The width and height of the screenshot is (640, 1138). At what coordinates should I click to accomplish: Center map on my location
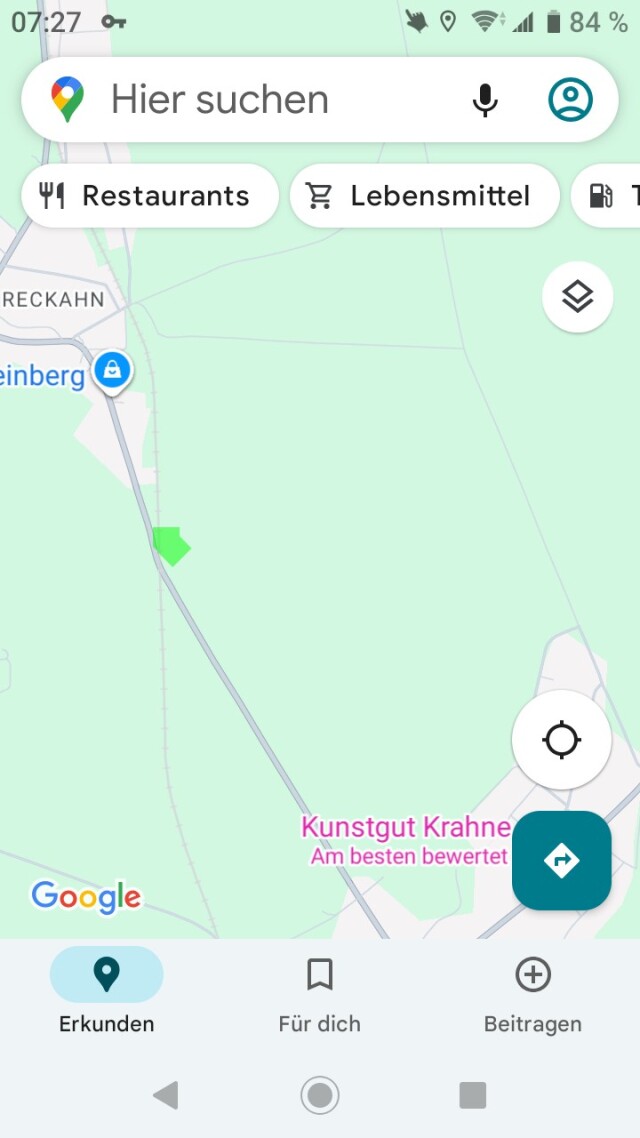click(561, 740)
